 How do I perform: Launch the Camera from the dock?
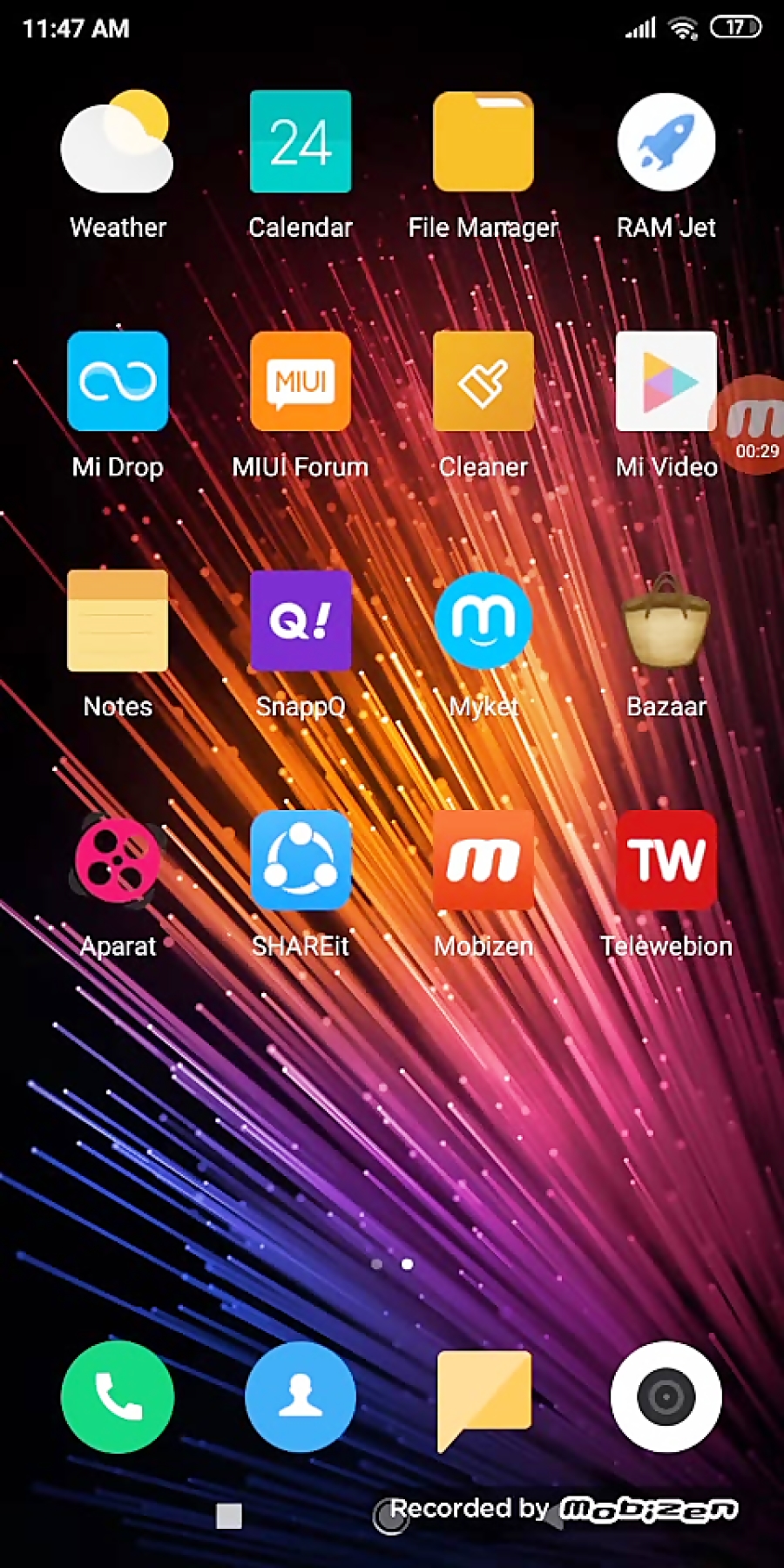[x=666, y=1396]
